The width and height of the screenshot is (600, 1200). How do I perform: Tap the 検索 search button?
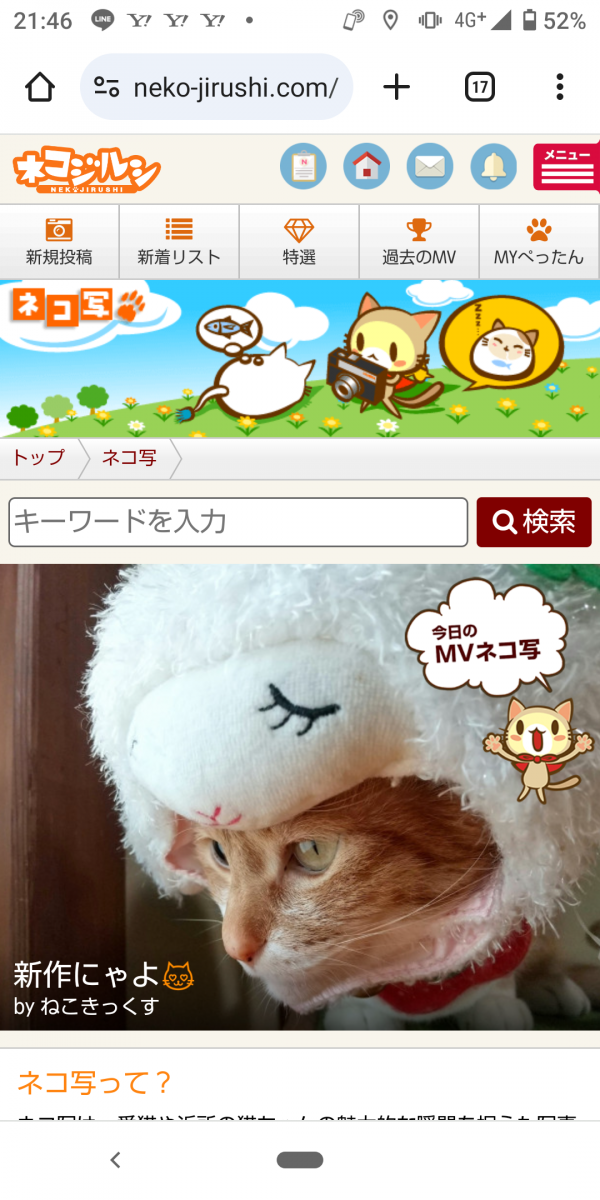coord(534,522)
